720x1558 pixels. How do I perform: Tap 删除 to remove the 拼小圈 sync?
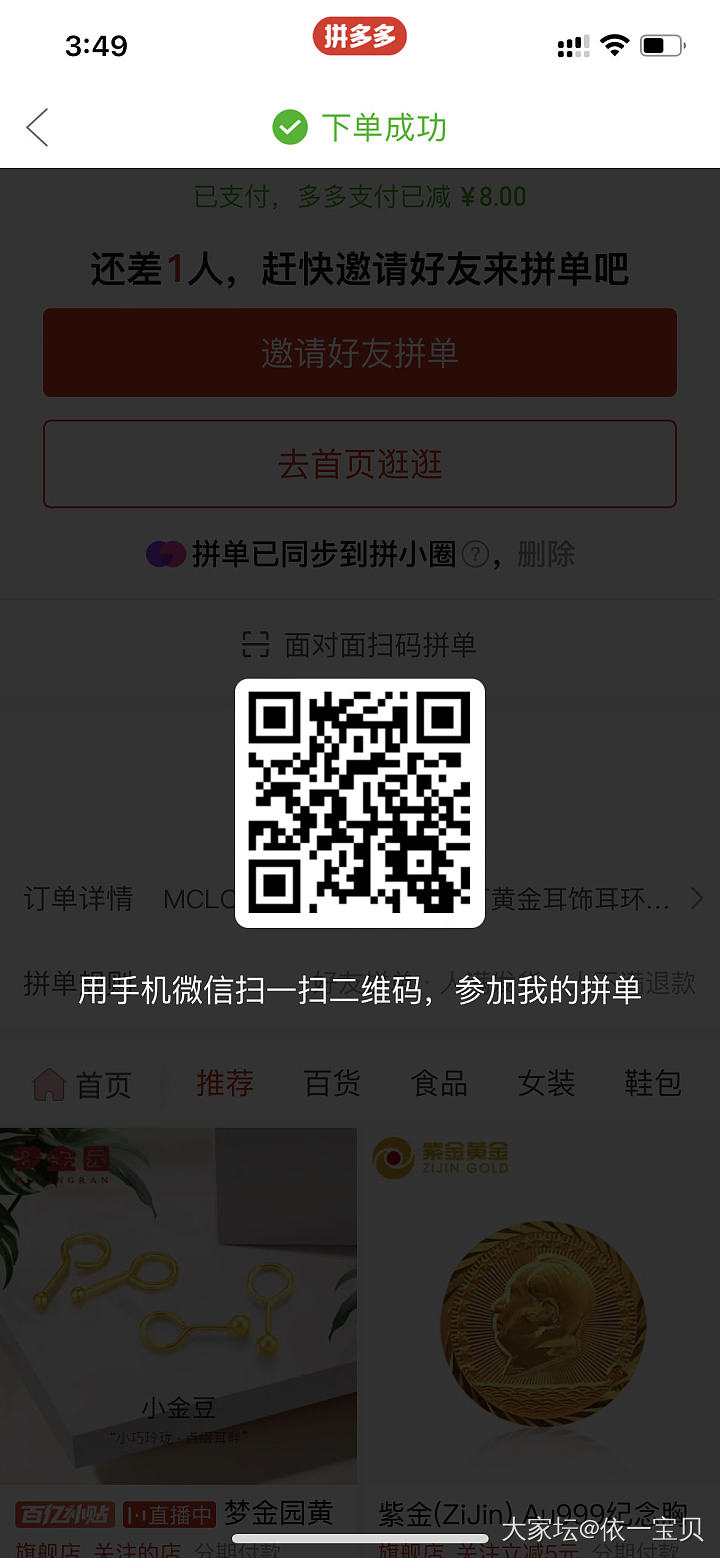(546, 554)
